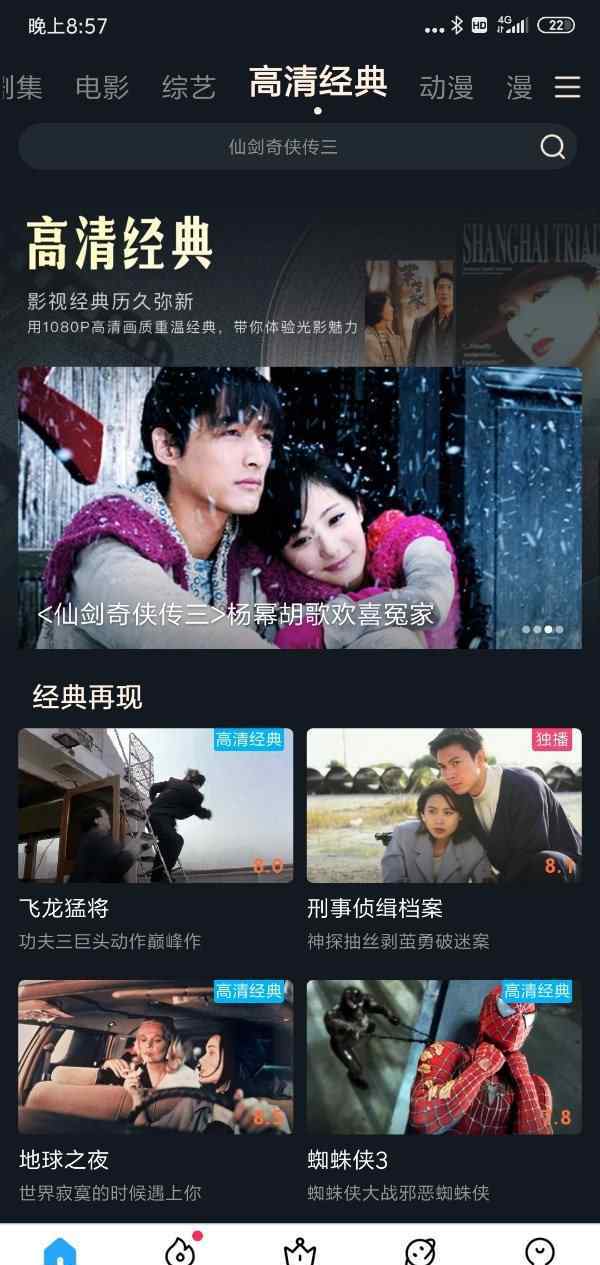Open the channel list menu icon

[567, 87]
